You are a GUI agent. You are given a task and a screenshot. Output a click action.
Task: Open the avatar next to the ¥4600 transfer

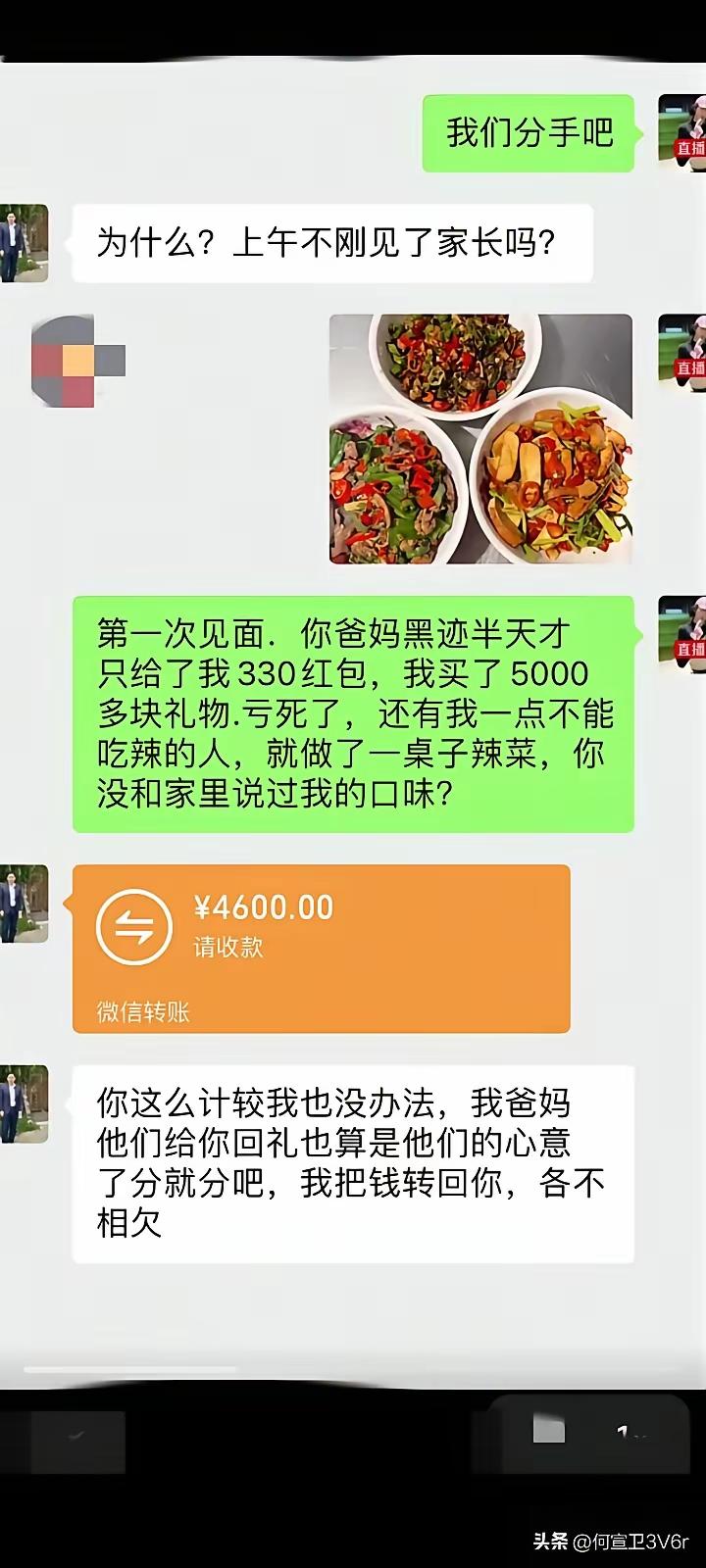coord(25,906)
